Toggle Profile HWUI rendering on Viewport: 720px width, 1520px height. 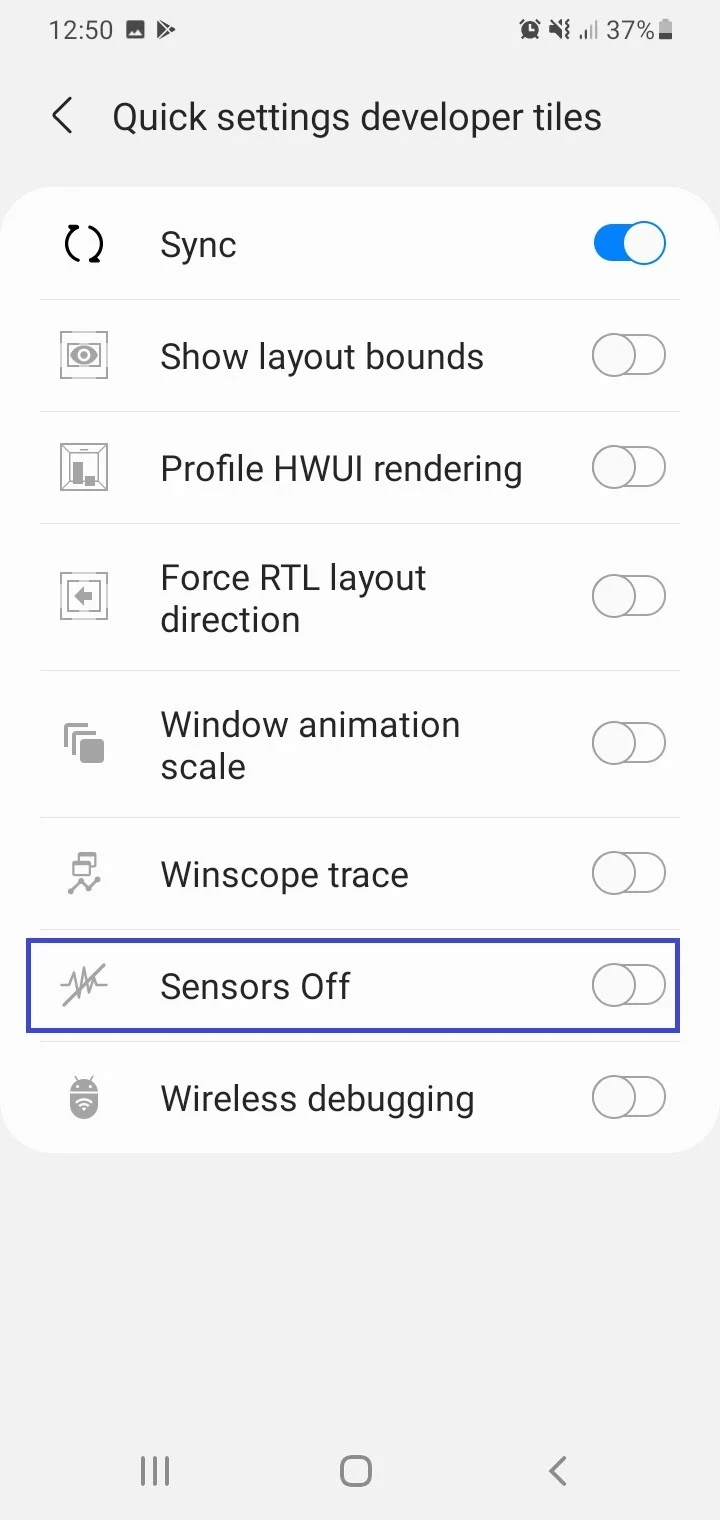coord(629,468)
